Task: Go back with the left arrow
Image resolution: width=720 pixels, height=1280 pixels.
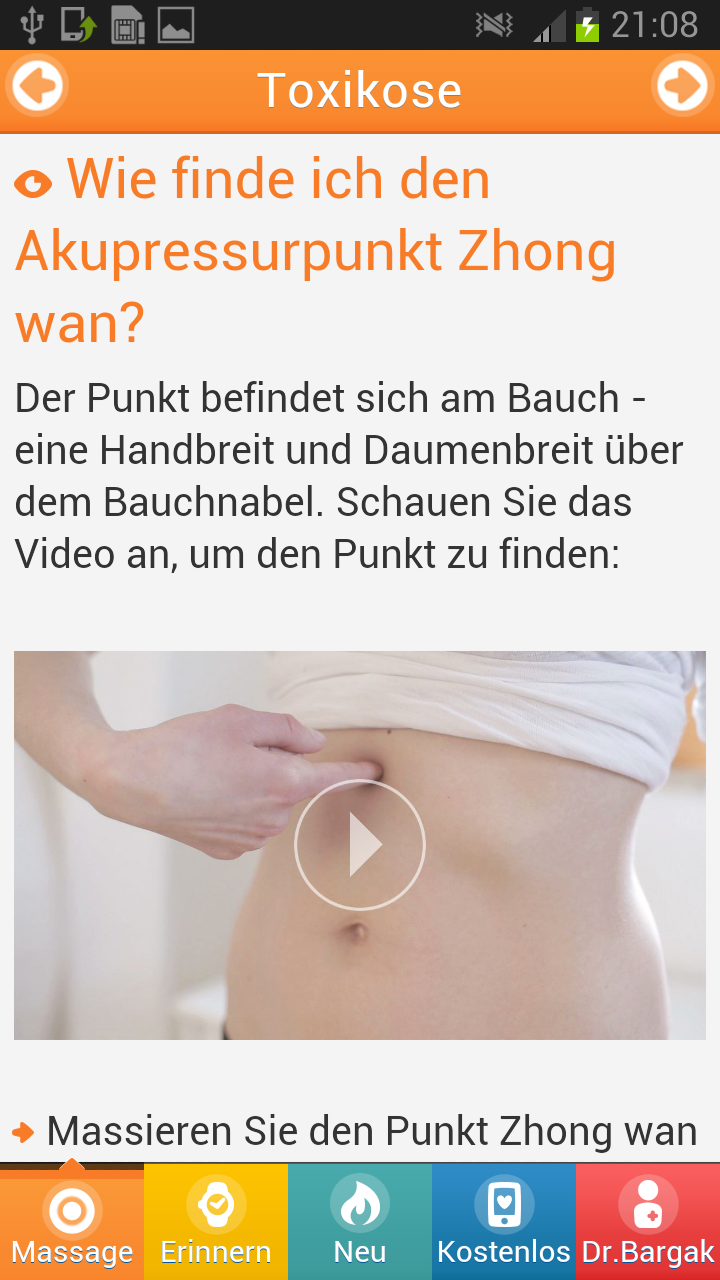Action: (37, 87)
